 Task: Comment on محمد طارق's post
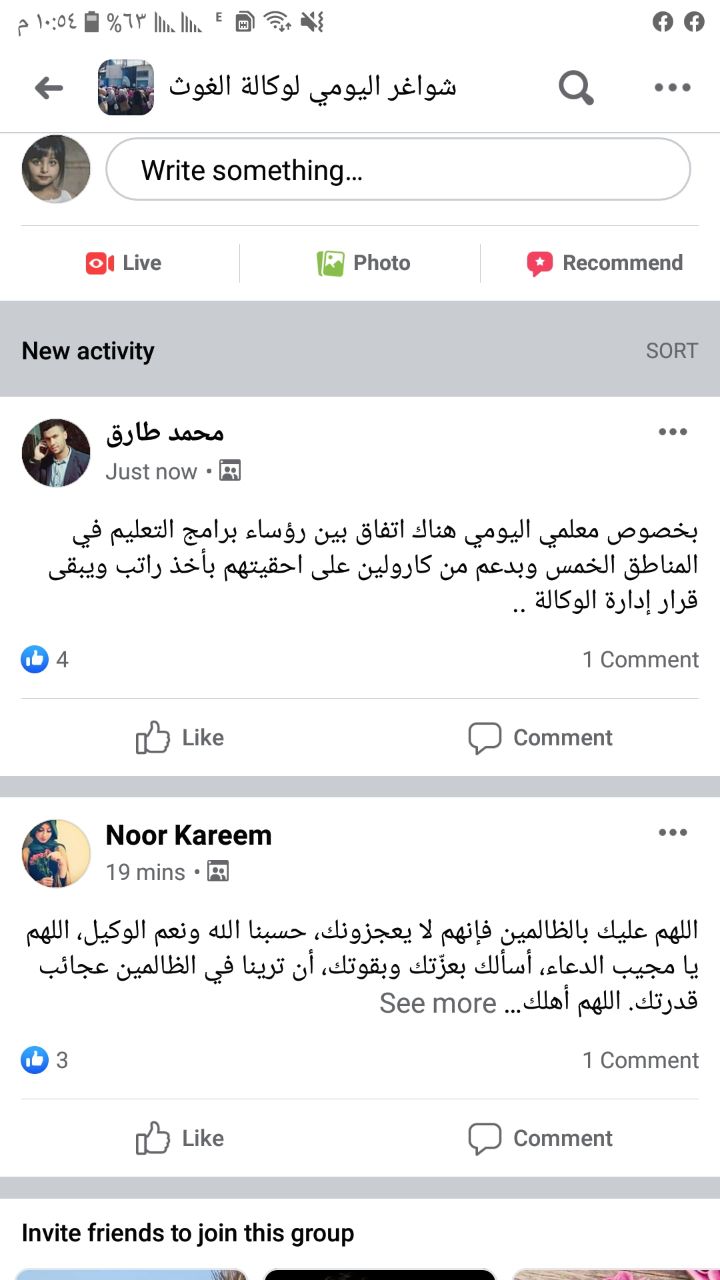pyautogui.click(x=540, y=738)
